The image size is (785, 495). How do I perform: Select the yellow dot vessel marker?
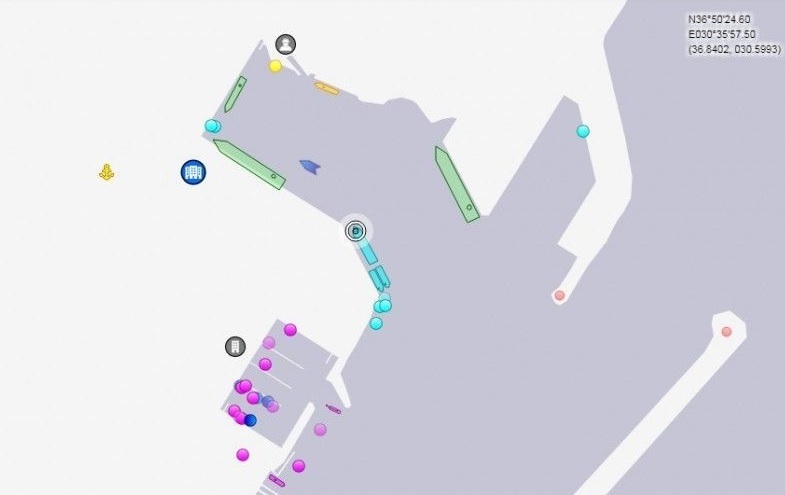[275, 66]
